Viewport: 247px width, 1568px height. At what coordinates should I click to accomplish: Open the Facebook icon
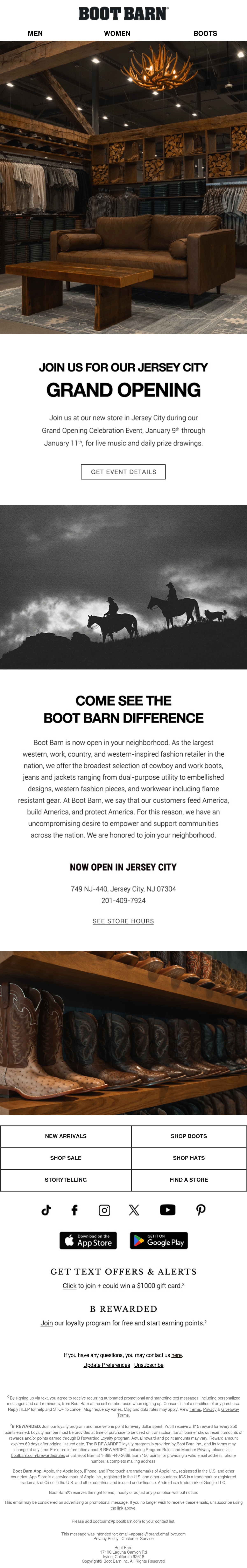click(x=74, y=1210)
